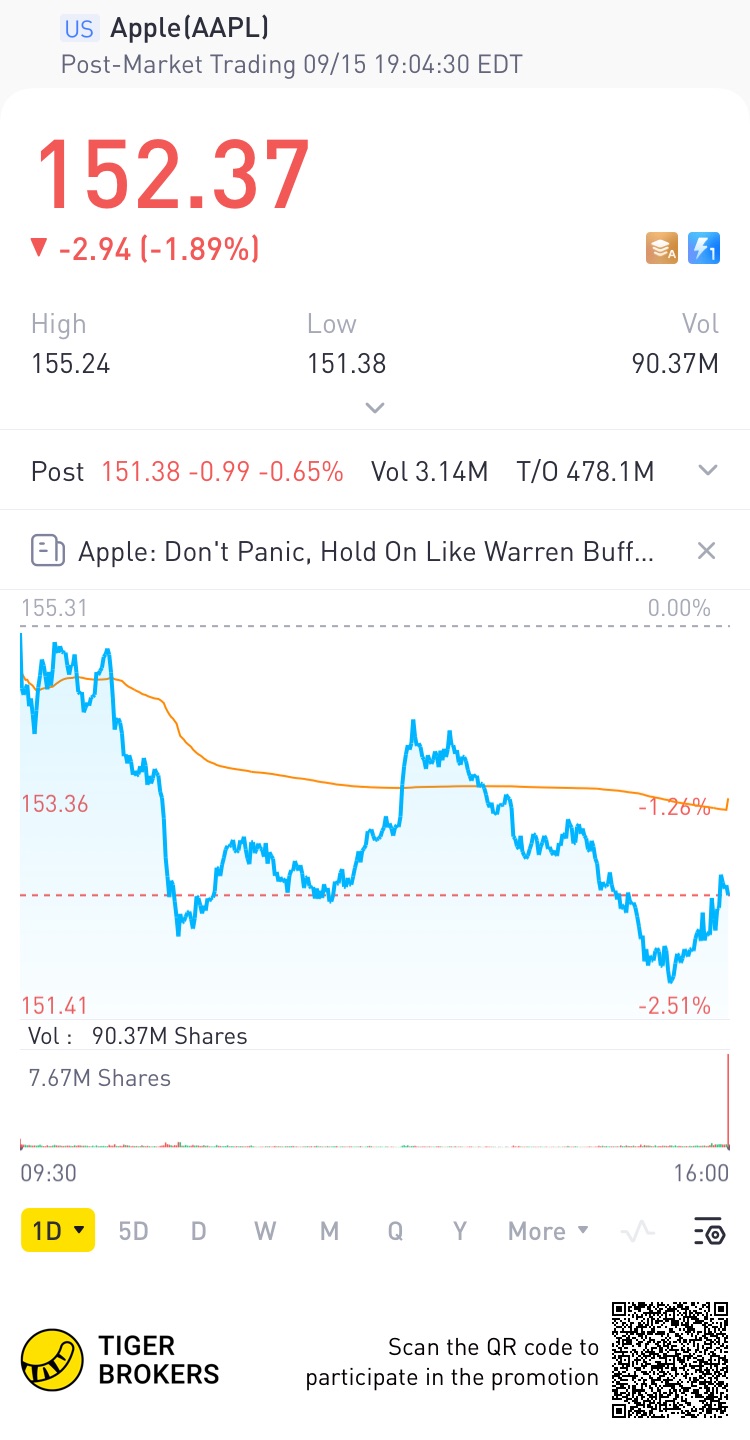Tap the chart comparison line icon
Viewport: 750px width, 1440px height.
click(x=638, y=1232)
